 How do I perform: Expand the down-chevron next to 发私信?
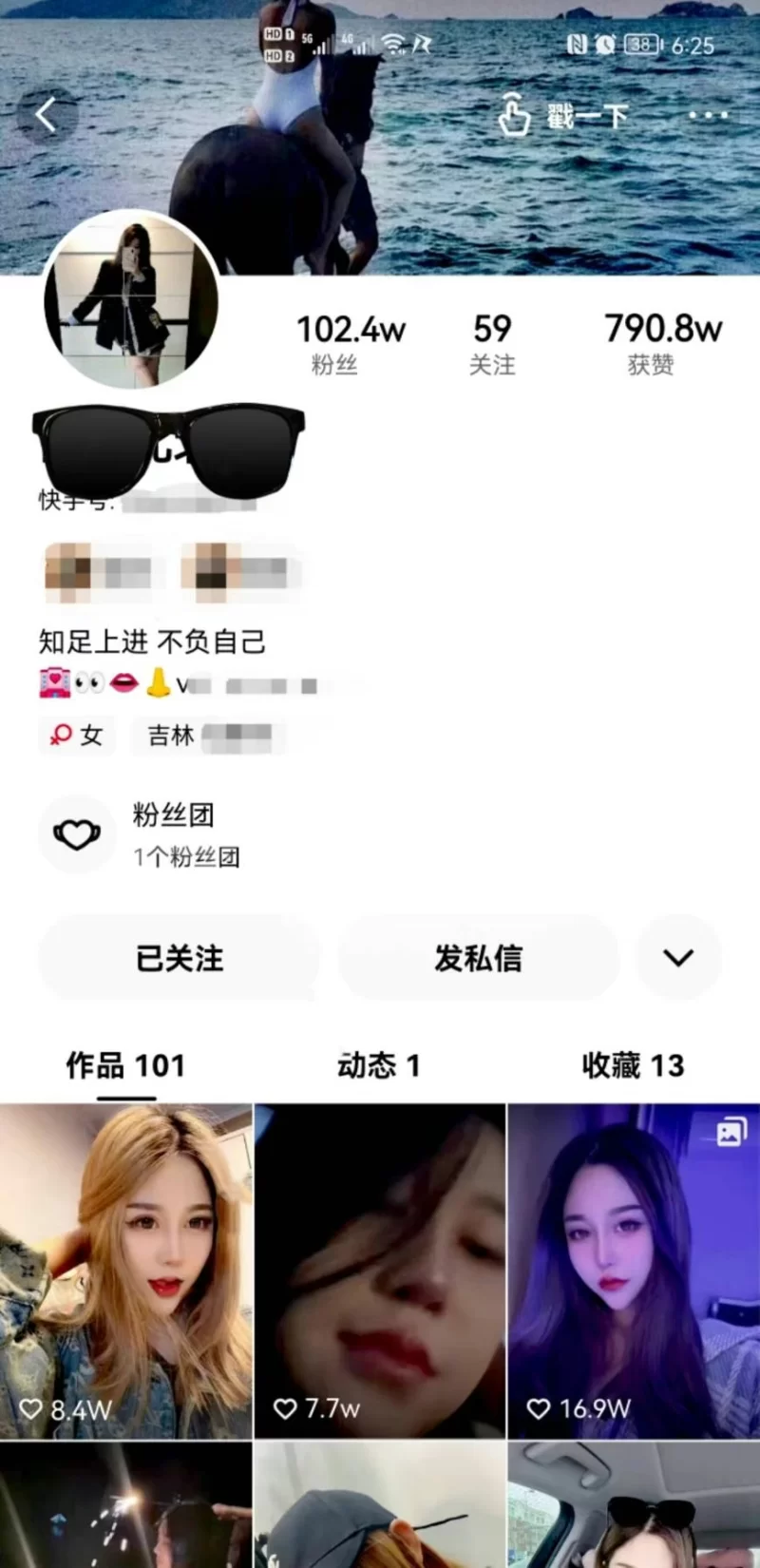[678, 958]
